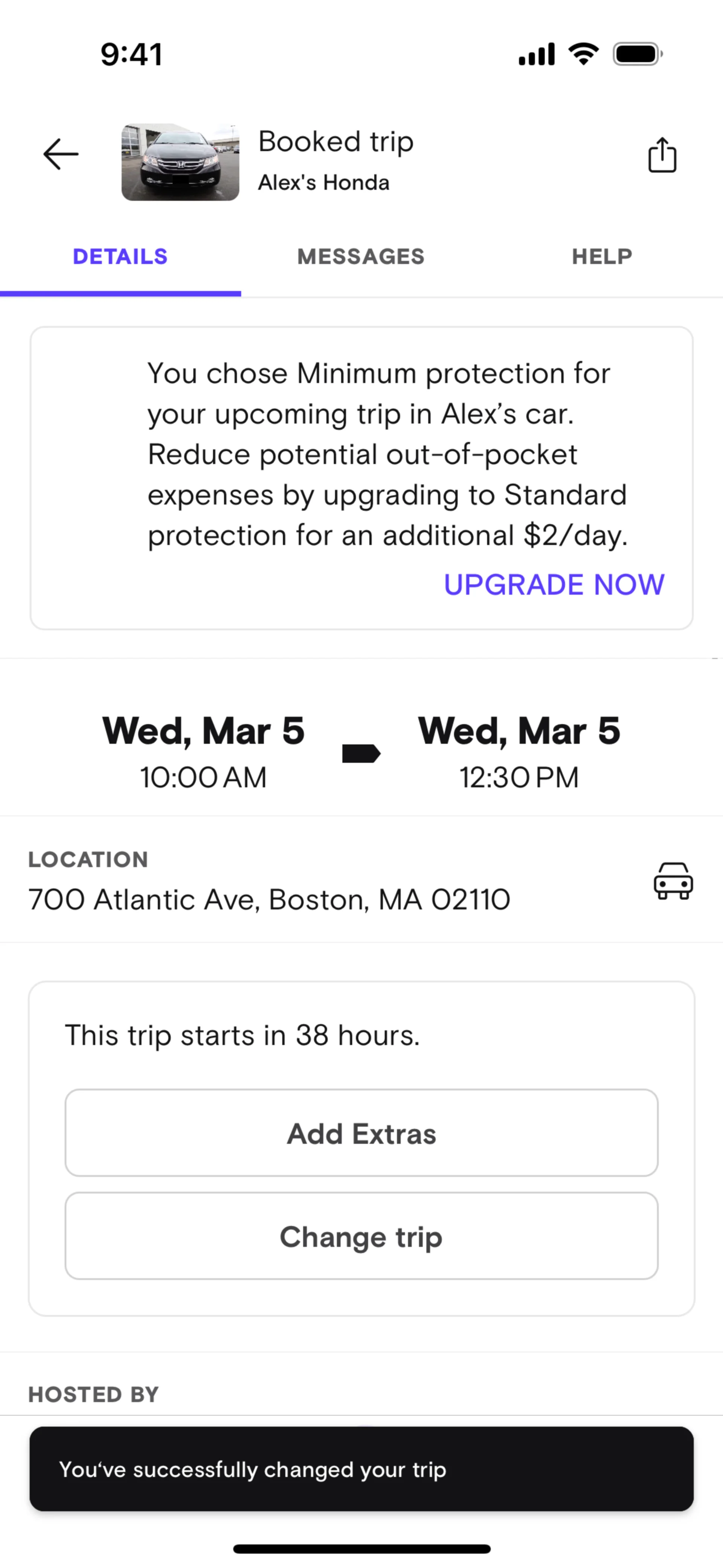Open the car icon beside location
The width and height of the screenshot is (723, 1568).
point(673,881)
